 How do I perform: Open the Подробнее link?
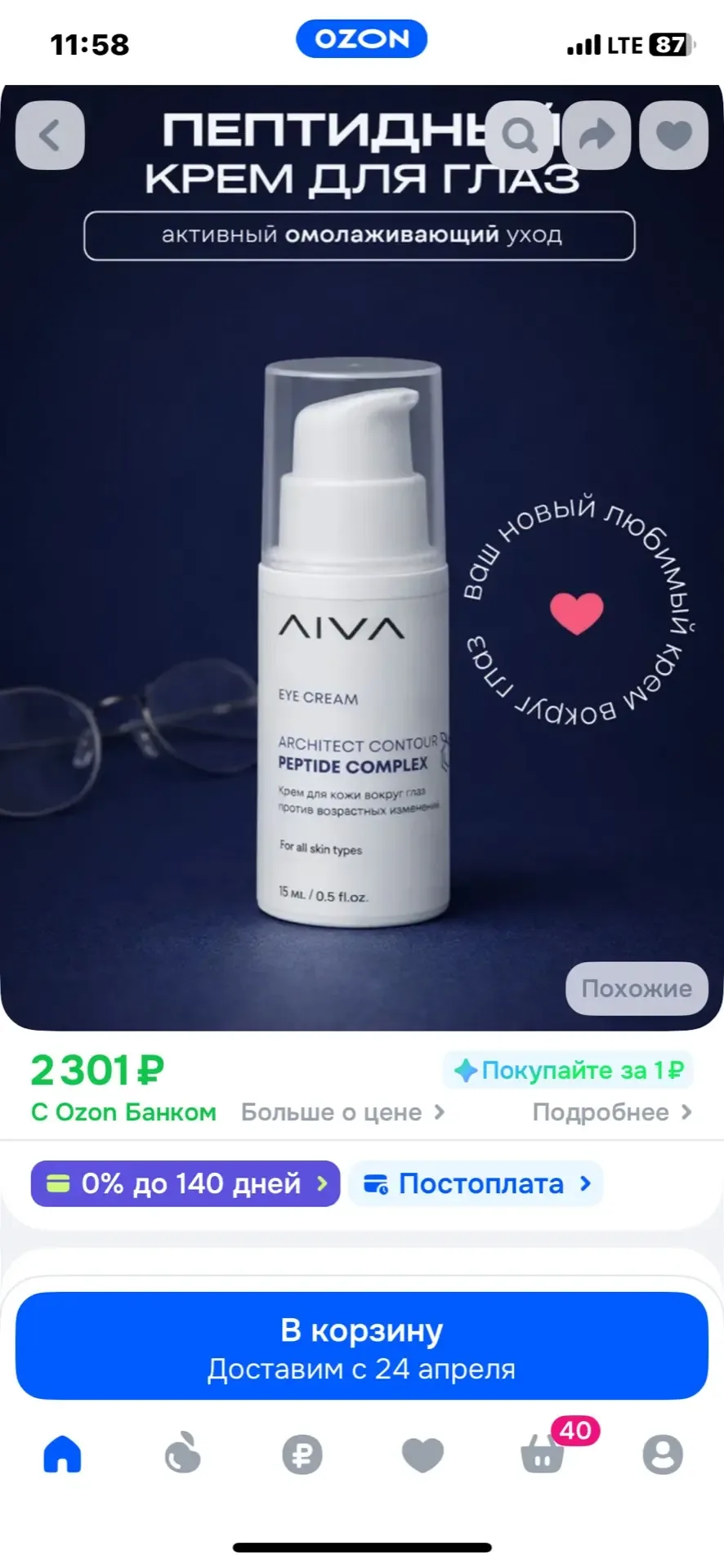pyautogui.click(x=611, y=1112)
